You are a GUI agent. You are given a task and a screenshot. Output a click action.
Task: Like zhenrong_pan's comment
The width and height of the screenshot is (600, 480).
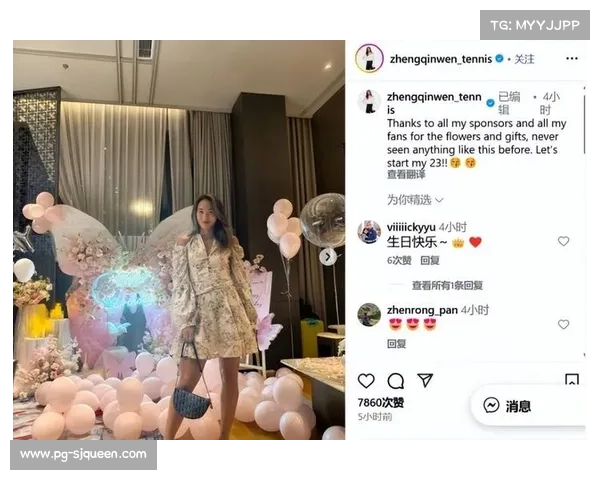[563, 325]
